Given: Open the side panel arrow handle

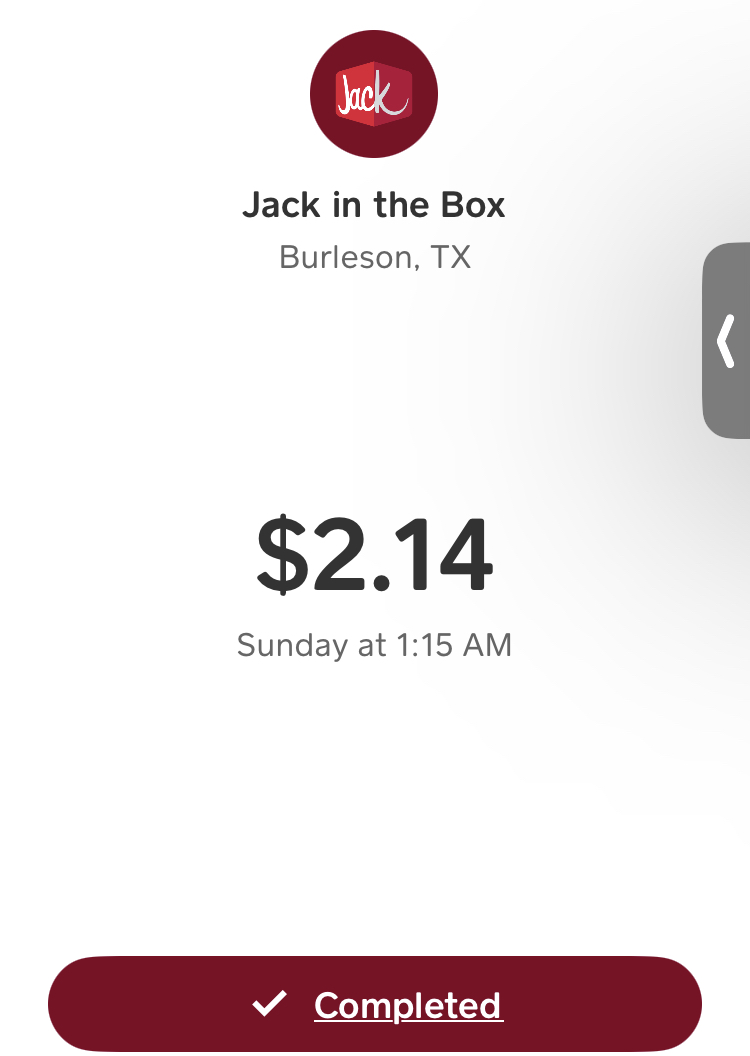Looking at the screenshot, I should coord(727,340).
